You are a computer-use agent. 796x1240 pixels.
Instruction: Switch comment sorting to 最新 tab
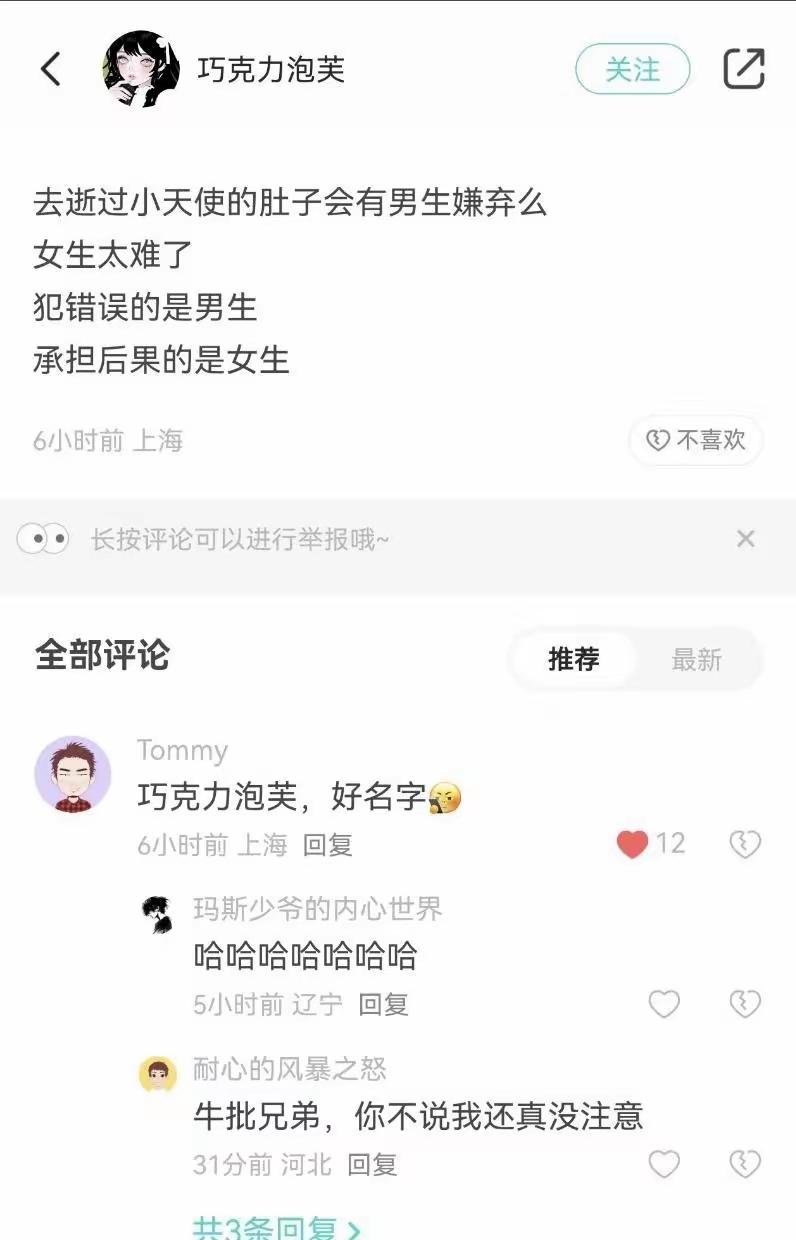[697, 660]
